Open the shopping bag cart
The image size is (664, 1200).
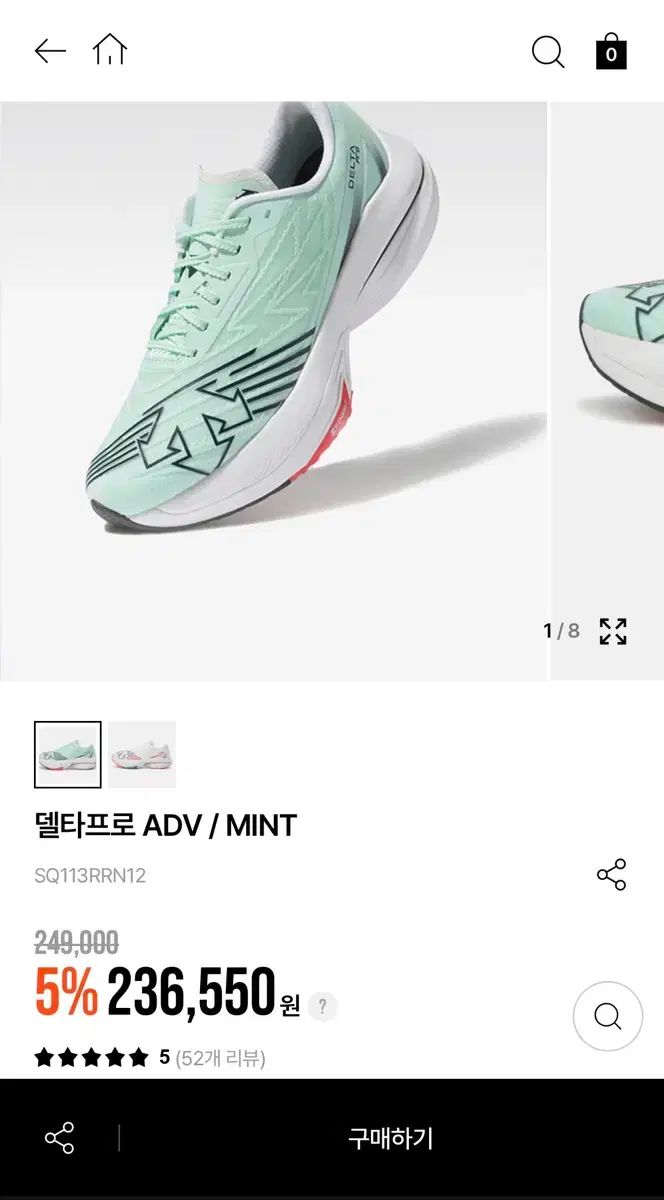pos(611,51)
